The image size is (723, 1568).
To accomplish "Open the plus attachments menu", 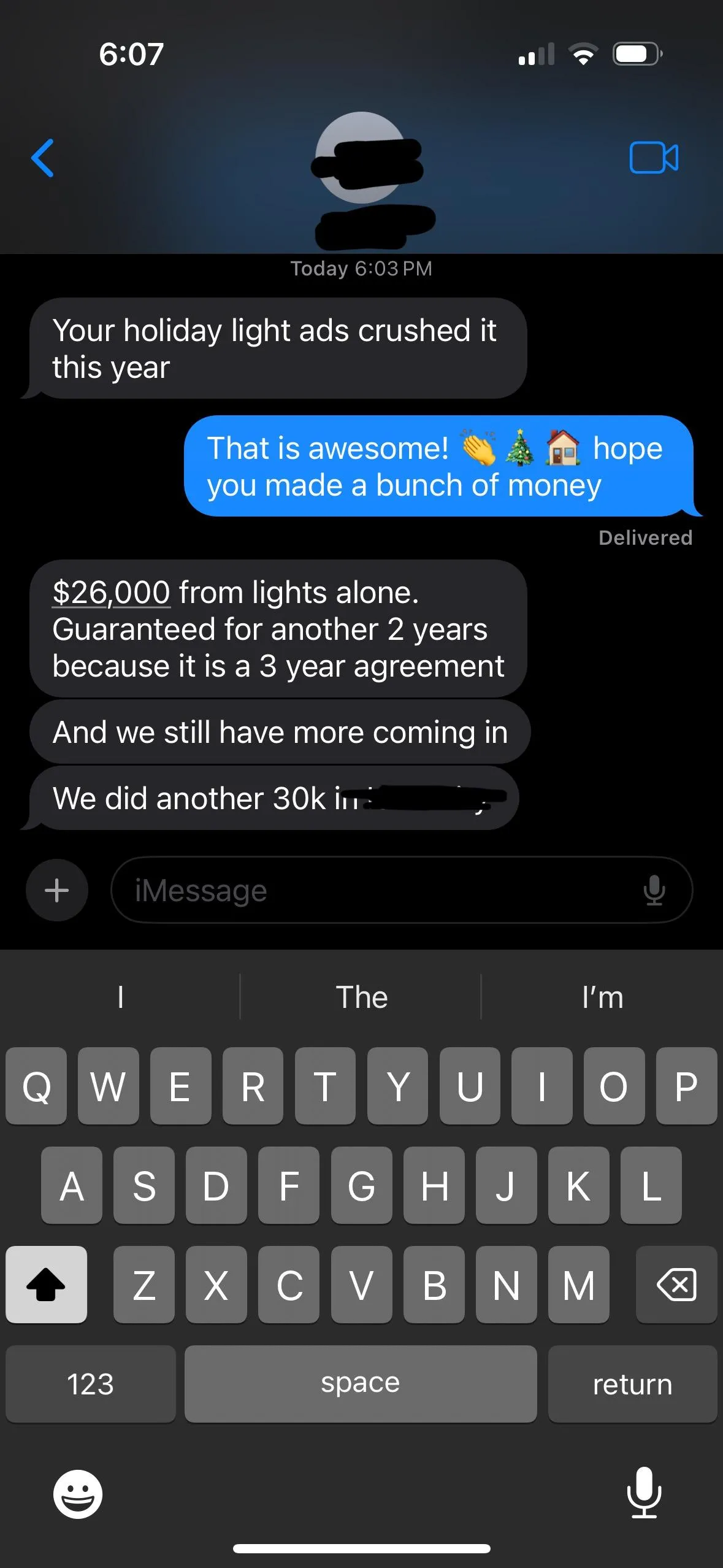I will coord(57,890).
